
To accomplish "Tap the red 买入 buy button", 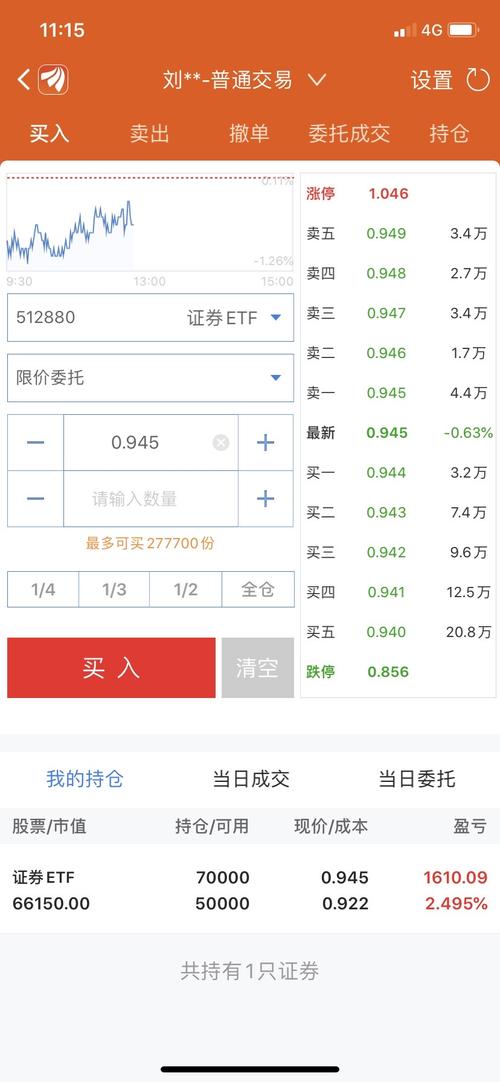I will tap(111, 667).
